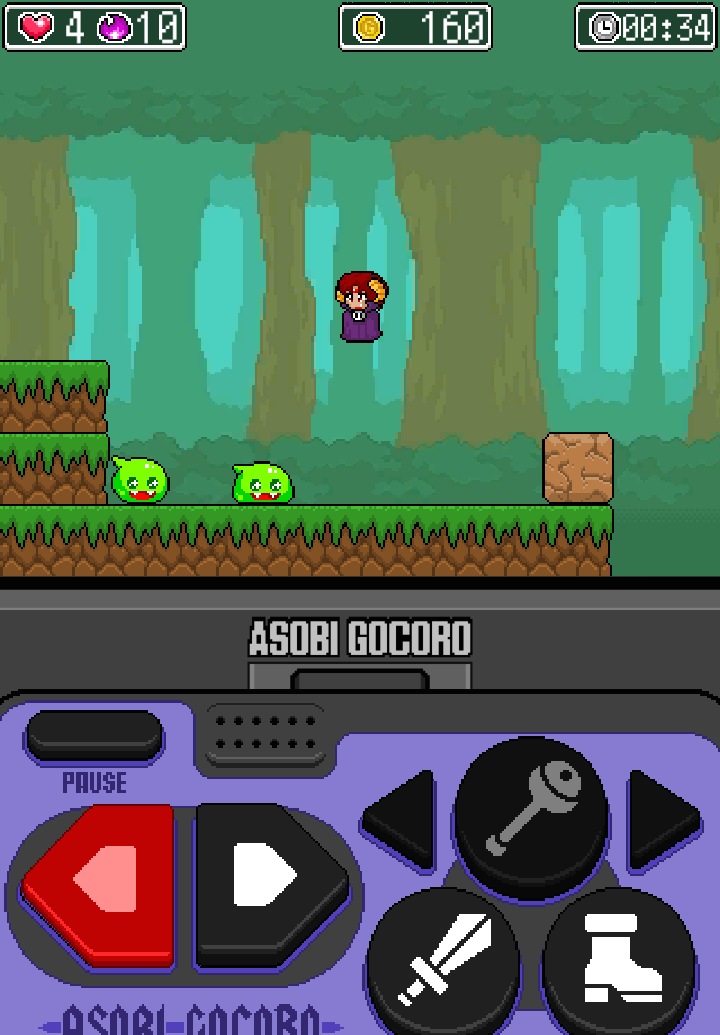Switch to the previous weapon with the small left triangle

[x=402, y=818]
